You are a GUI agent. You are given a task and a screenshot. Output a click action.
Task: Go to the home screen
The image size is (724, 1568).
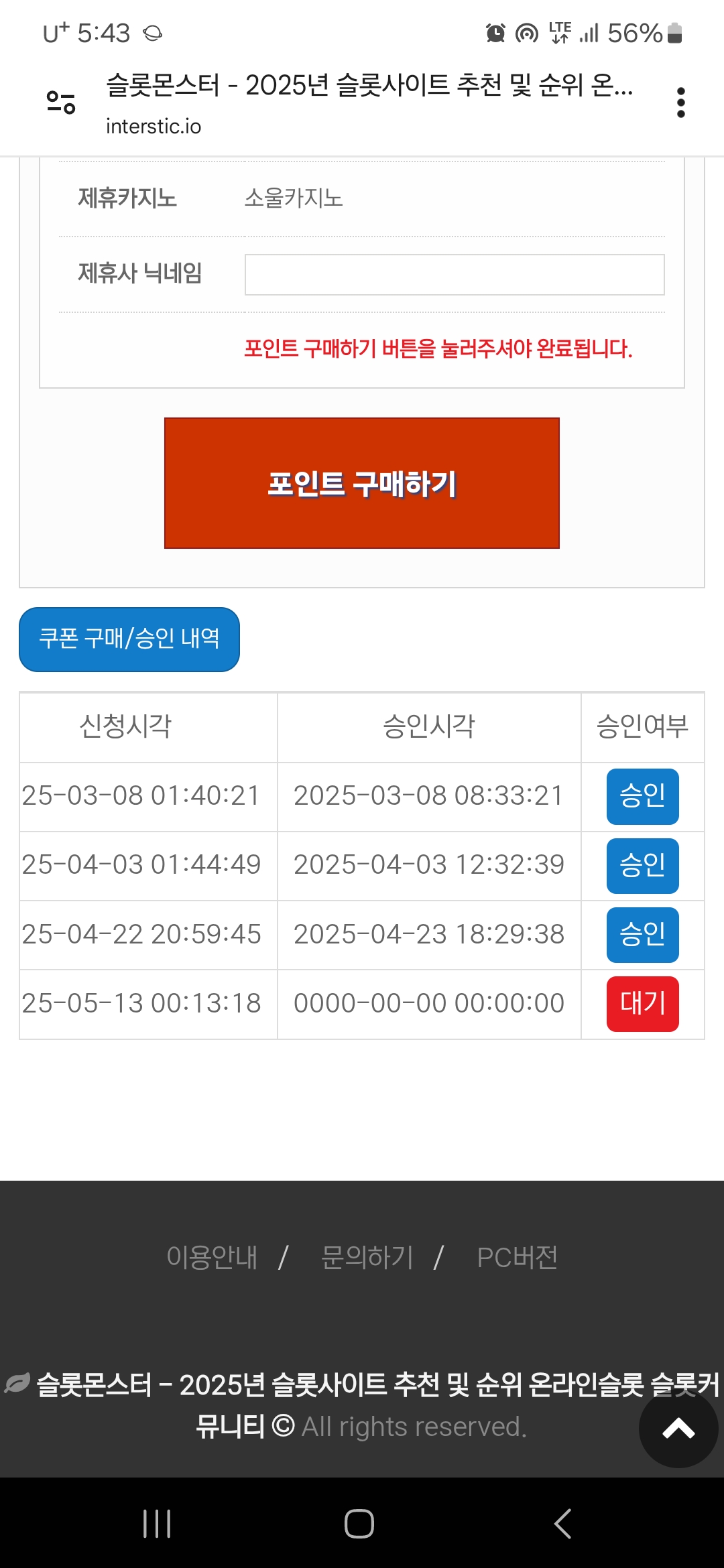click(x=359, y=1524)
